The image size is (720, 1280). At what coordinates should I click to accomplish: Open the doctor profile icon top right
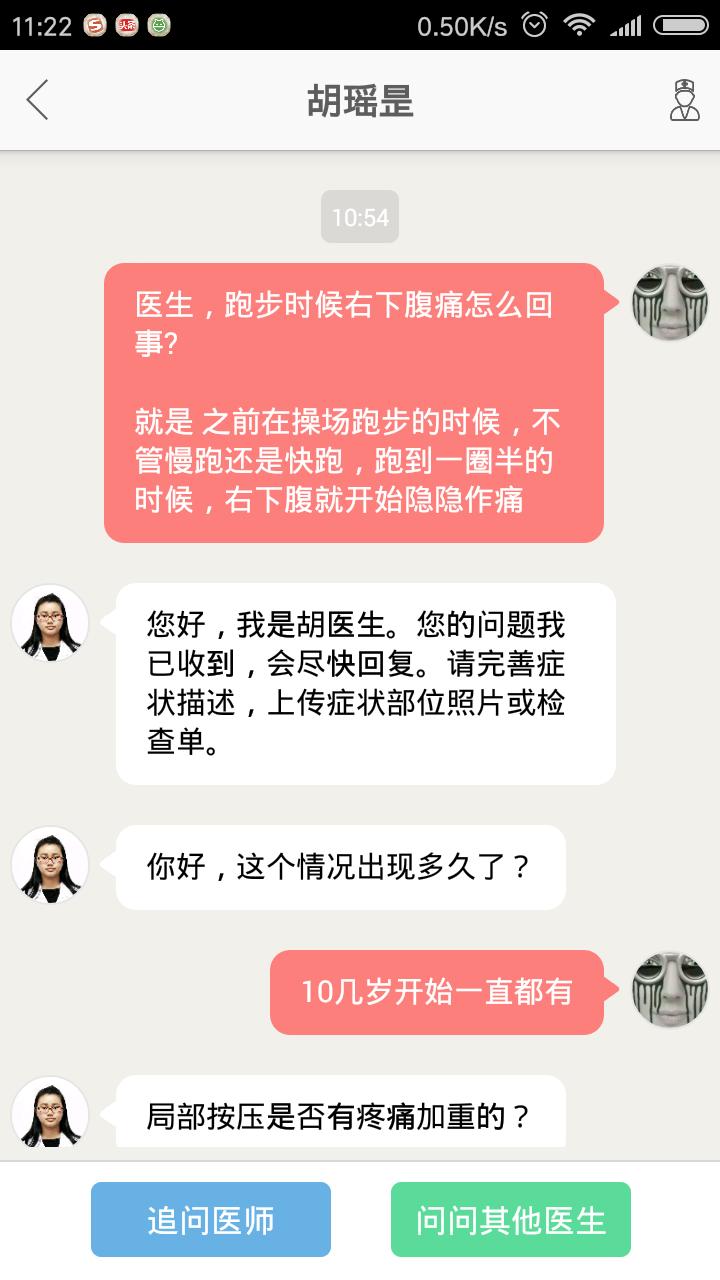(682, 100)
